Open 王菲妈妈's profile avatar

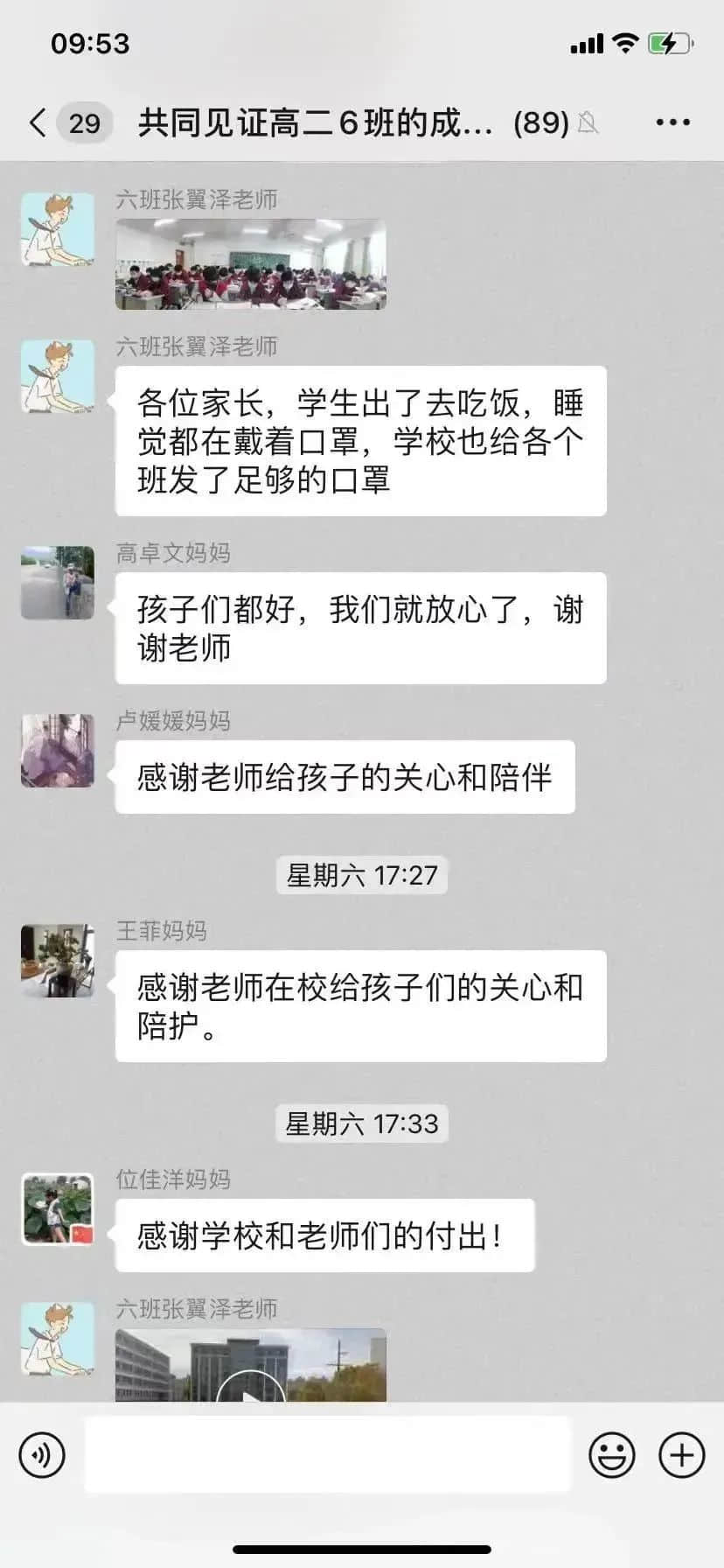(x=58, y=961)
